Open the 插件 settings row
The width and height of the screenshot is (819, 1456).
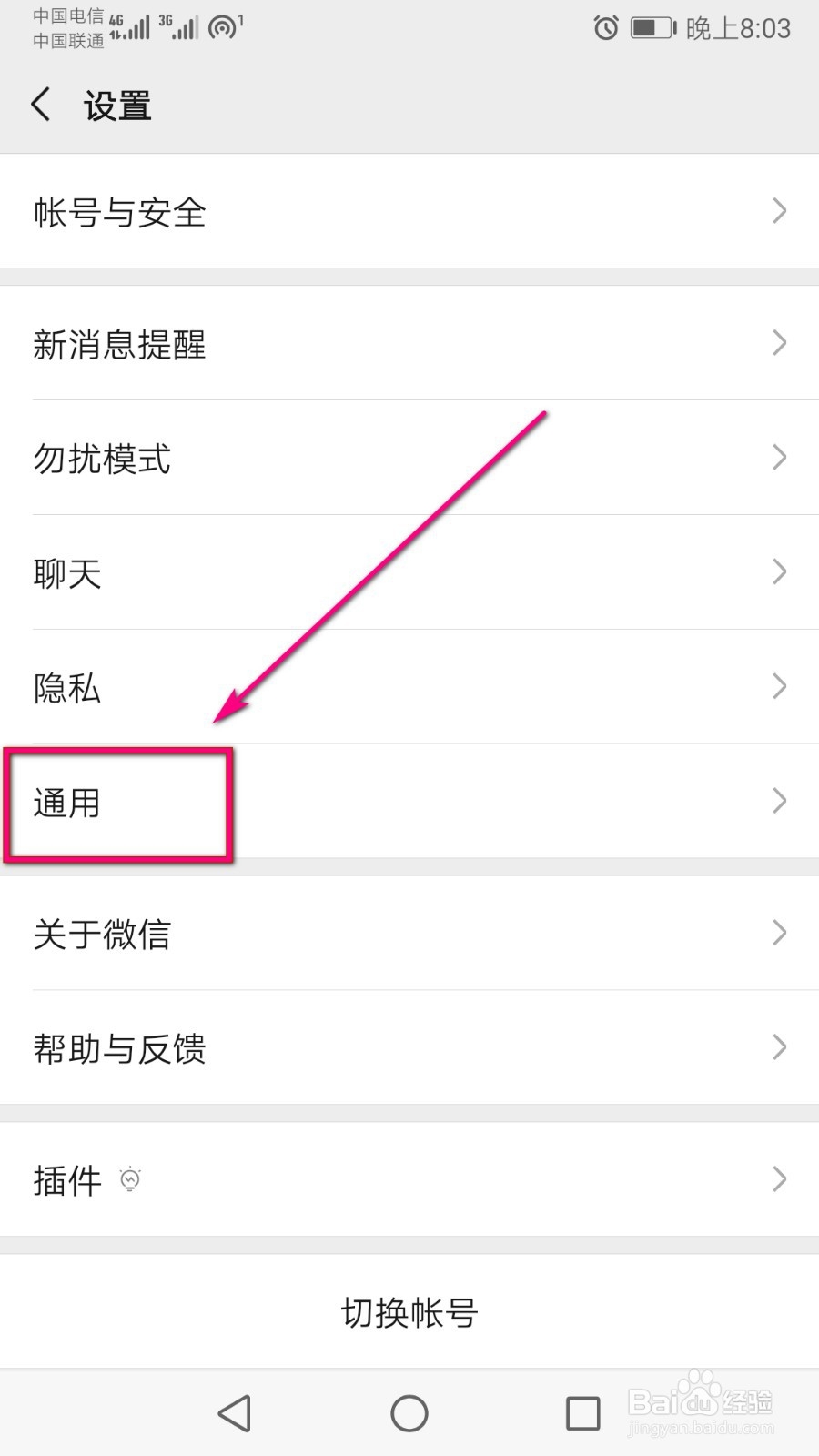point(409,1178)
